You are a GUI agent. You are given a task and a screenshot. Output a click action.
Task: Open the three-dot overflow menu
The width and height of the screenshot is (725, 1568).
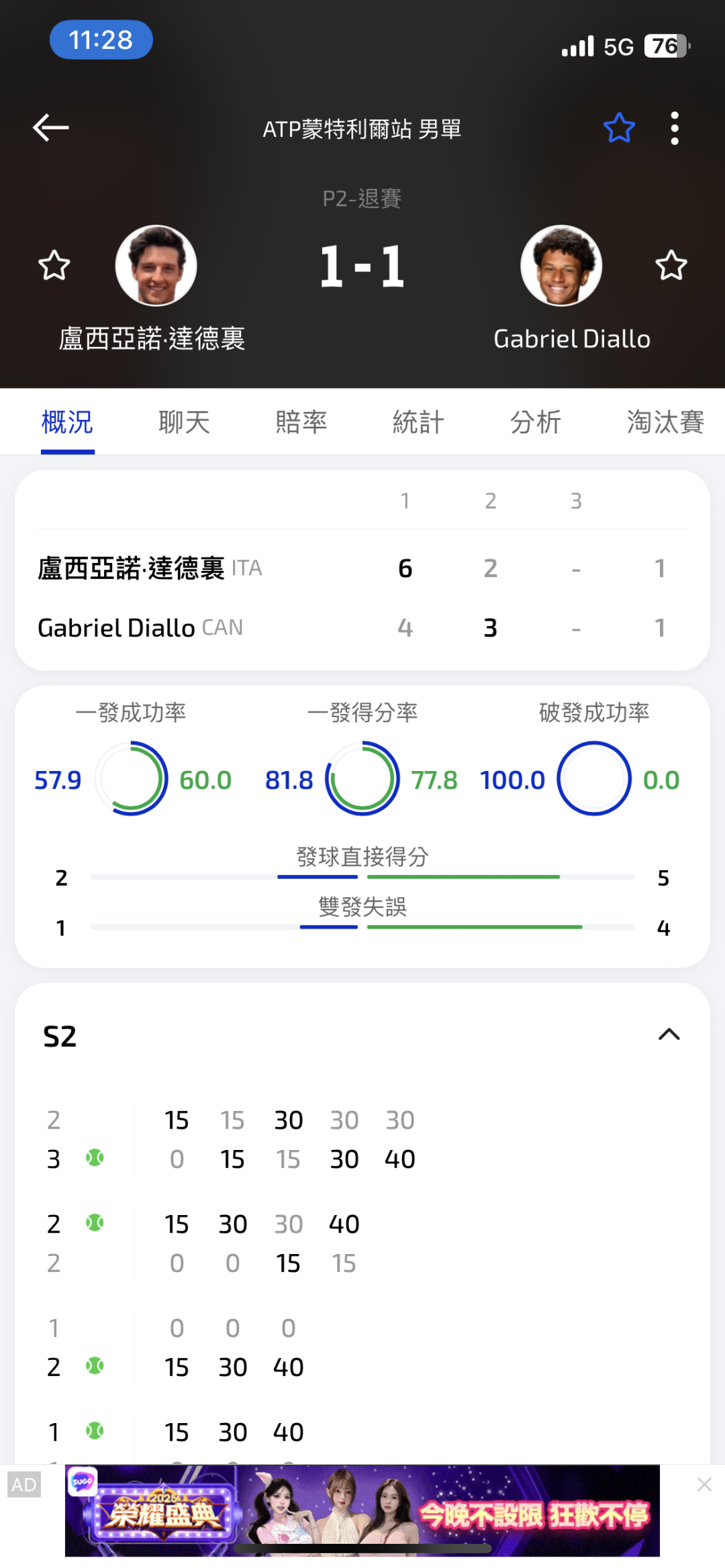coord(675,128)
